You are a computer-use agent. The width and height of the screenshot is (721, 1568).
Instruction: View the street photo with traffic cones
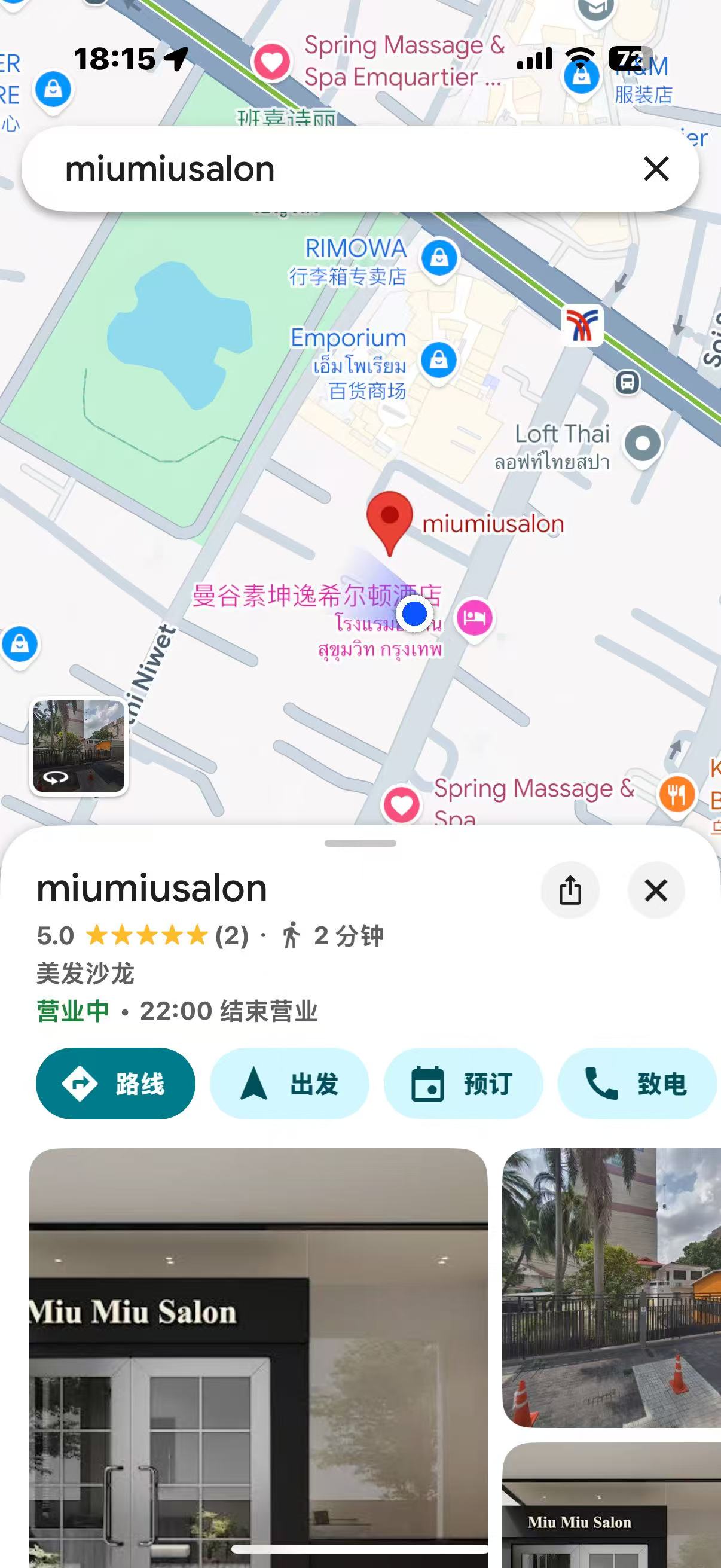pyautogui.click(x=612, y=1288)
